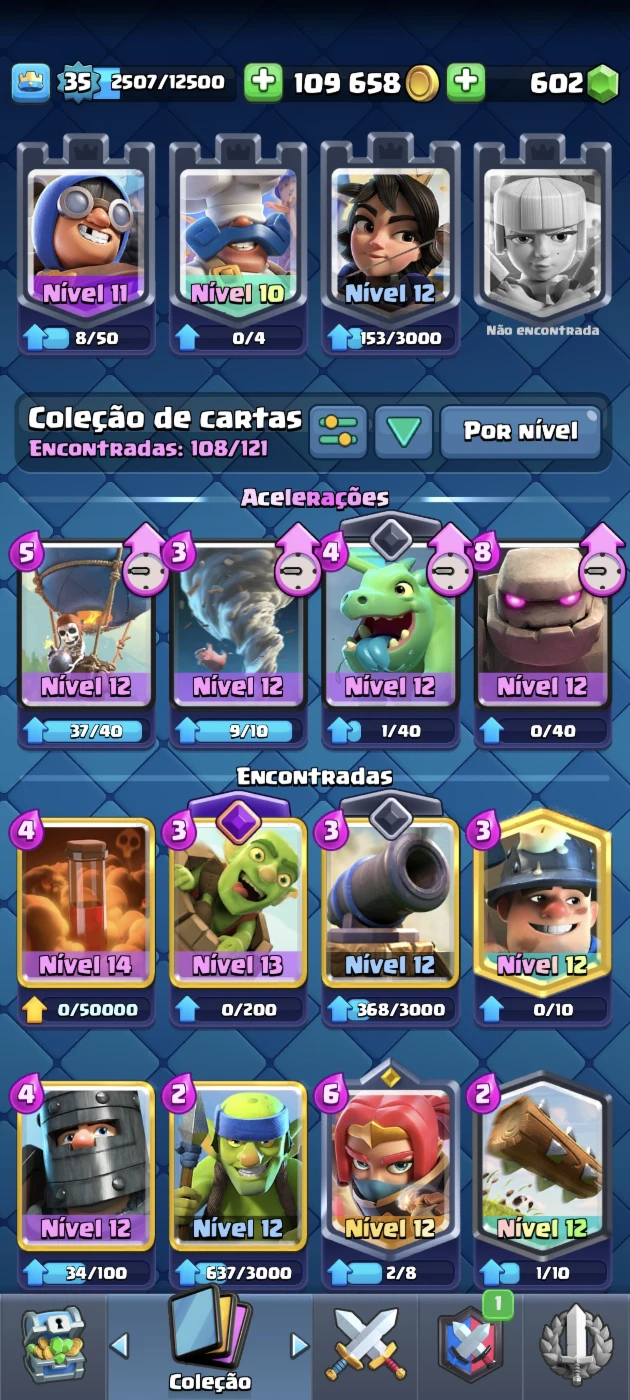
Task: Go to the battle crossed swords tab
Action: point(367,1346)
